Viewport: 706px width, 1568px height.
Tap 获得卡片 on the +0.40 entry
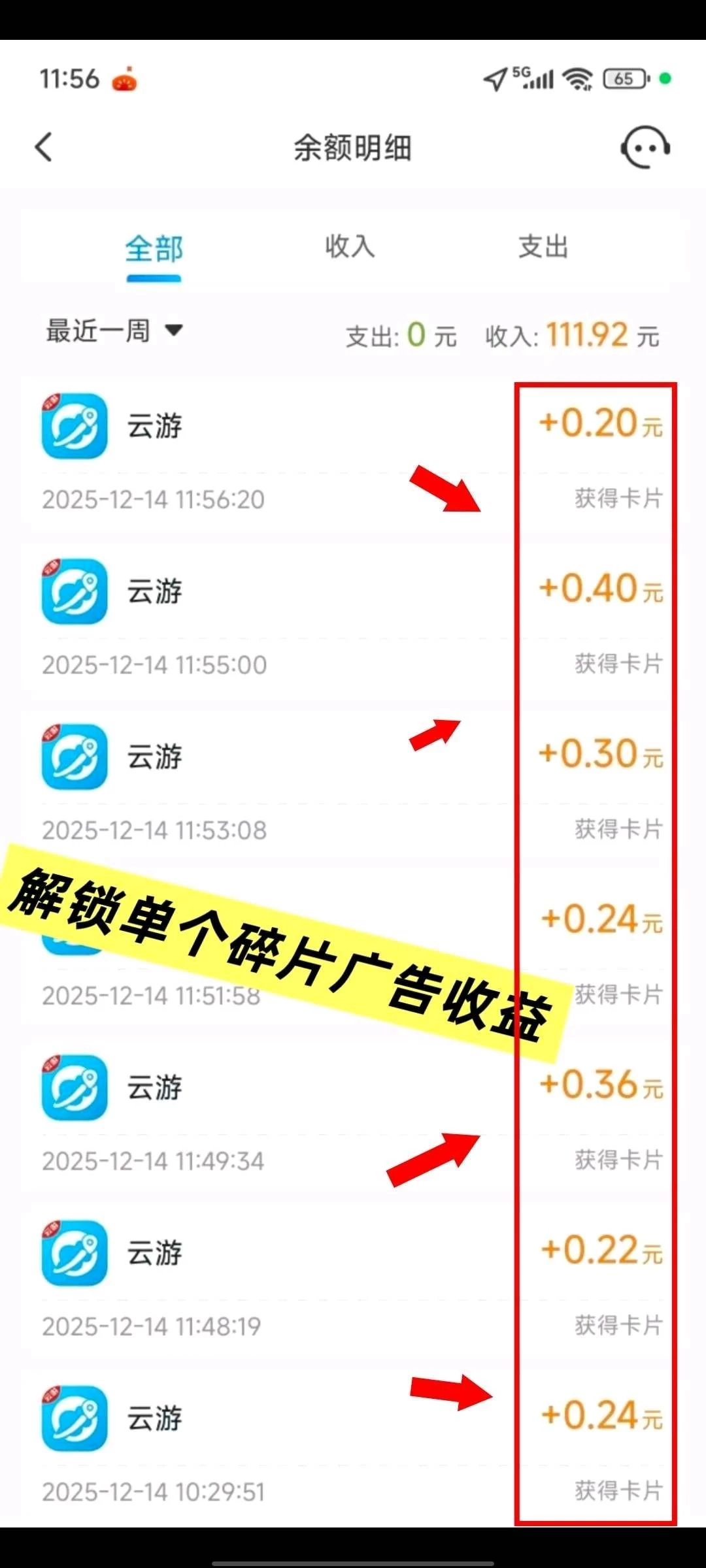(617, 663)
